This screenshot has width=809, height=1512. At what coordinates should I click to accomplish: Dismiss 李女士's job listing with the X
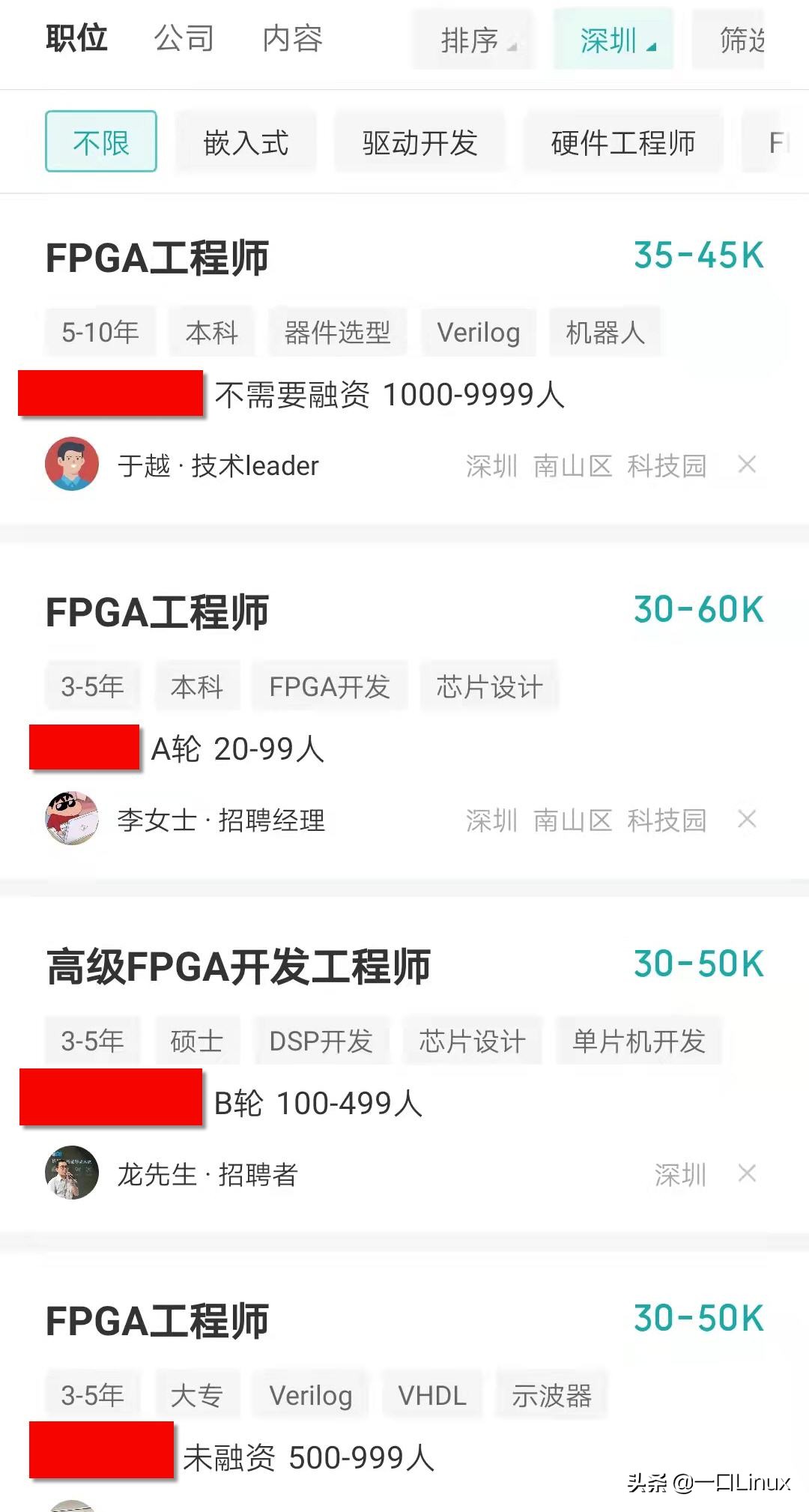click(748, 820)
